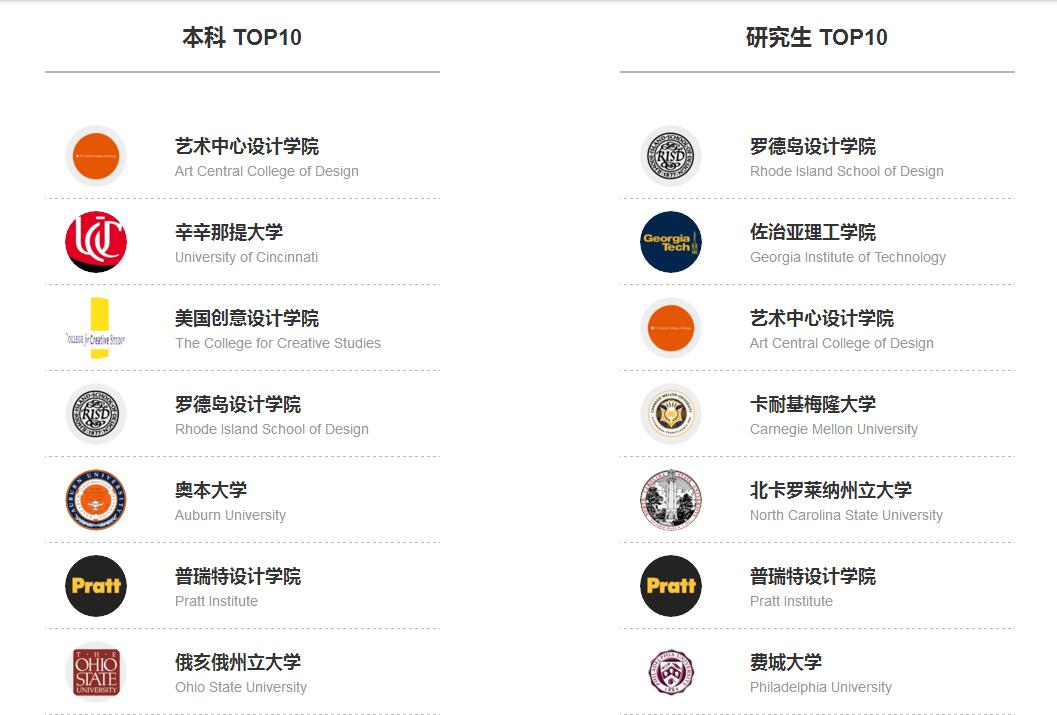Image resolution: width=1057 pixels, height=715 pixels.
Task: Open Rhode Island School of Design under 研究生 TOP10
Action: (813, 147)
